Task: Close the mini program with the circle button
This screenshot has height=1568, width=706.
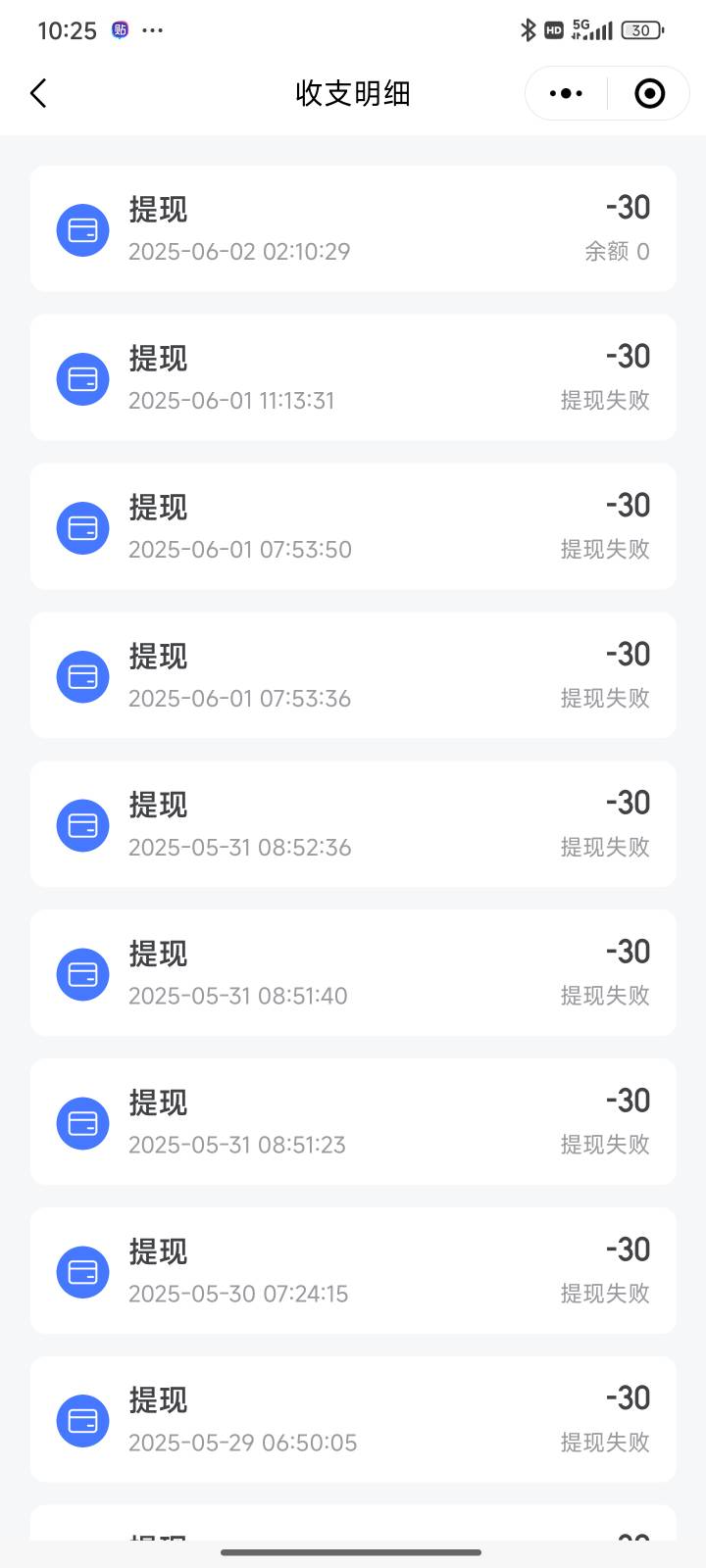Action: (649, 93)
